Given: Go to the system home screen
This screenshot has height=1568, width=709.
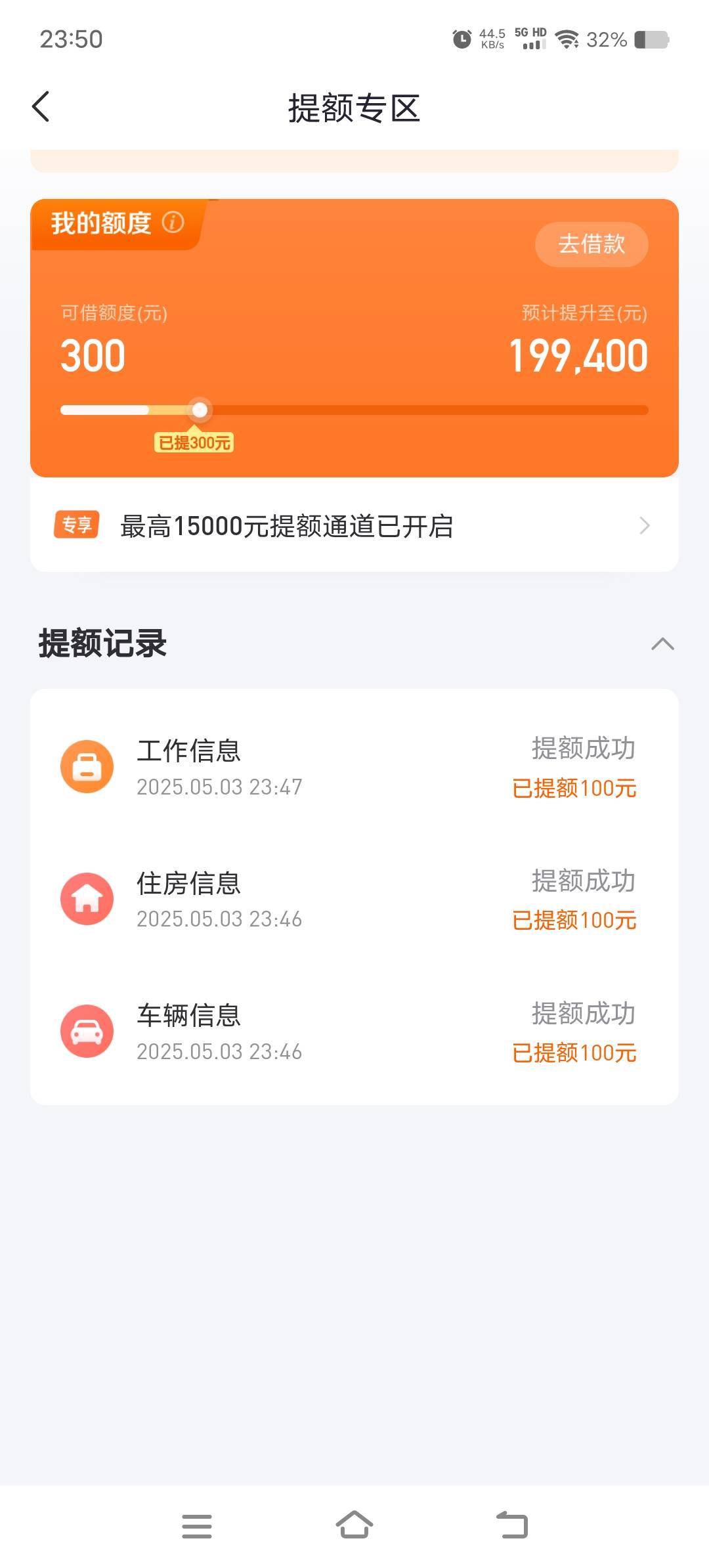Looking at the screenshot, I should (x=354, y=1525).
